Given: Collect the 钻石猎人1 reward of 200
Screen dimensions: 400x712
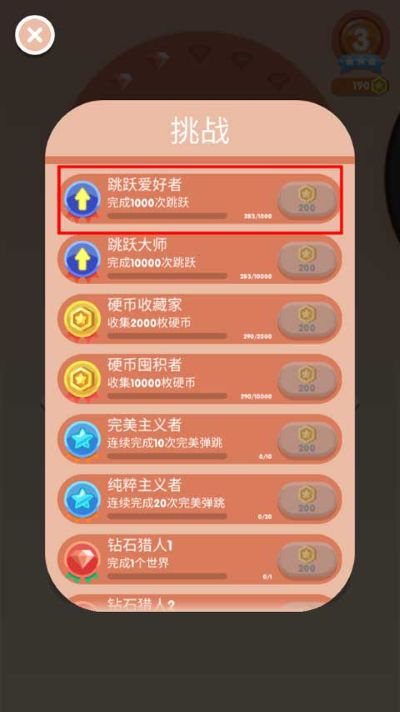Looking at the screenshot, I should tap(307, 560).
